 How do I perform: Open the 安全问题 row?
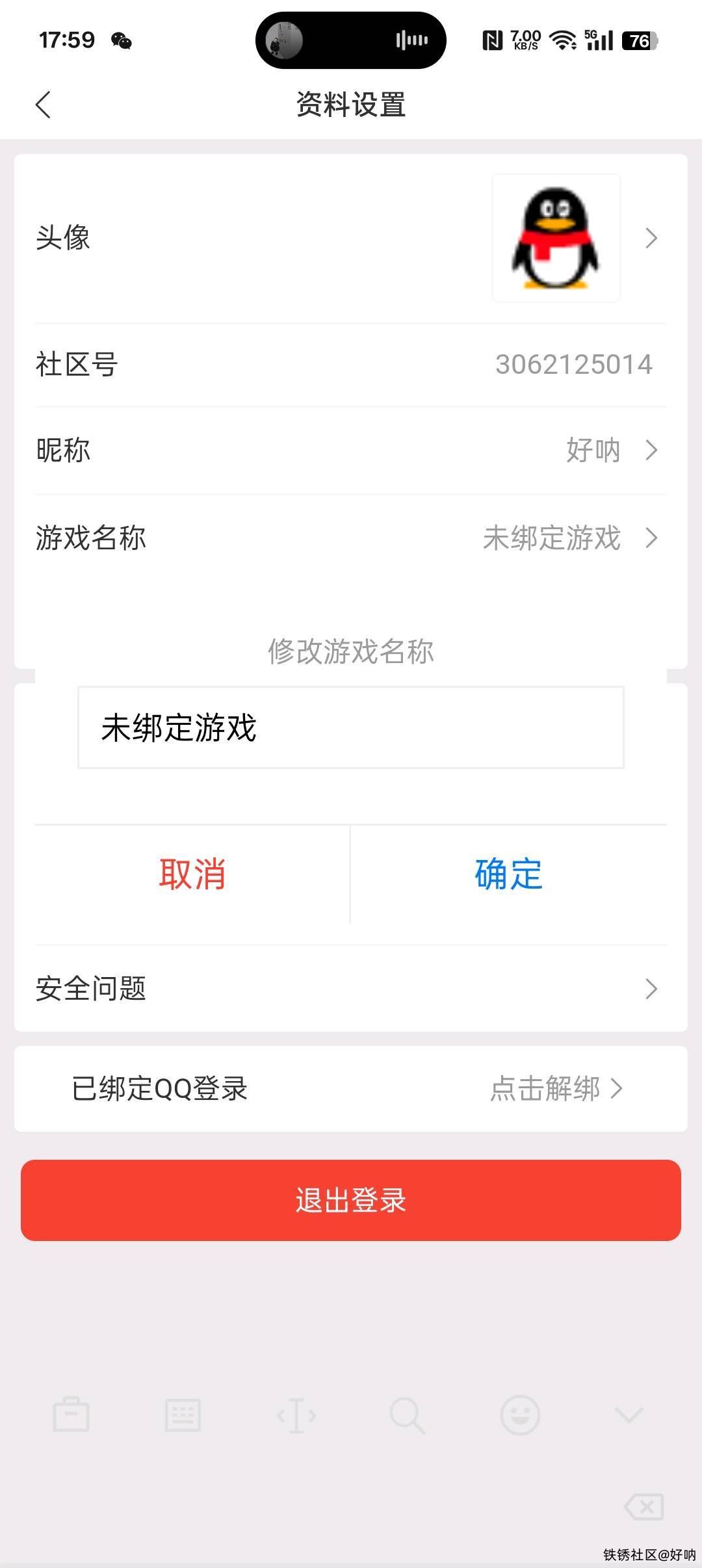coord(351,988)
